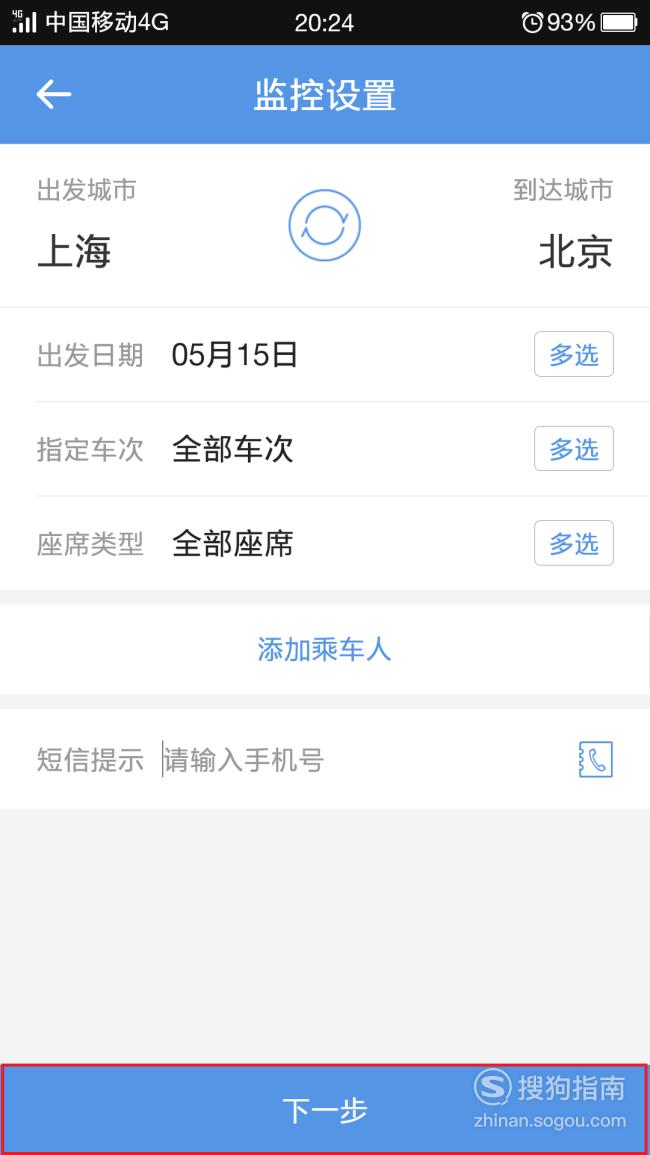Screen dimensions: 650x1155
Task: Tap 多选 next to 指定车次
Action: click(574, 449)
